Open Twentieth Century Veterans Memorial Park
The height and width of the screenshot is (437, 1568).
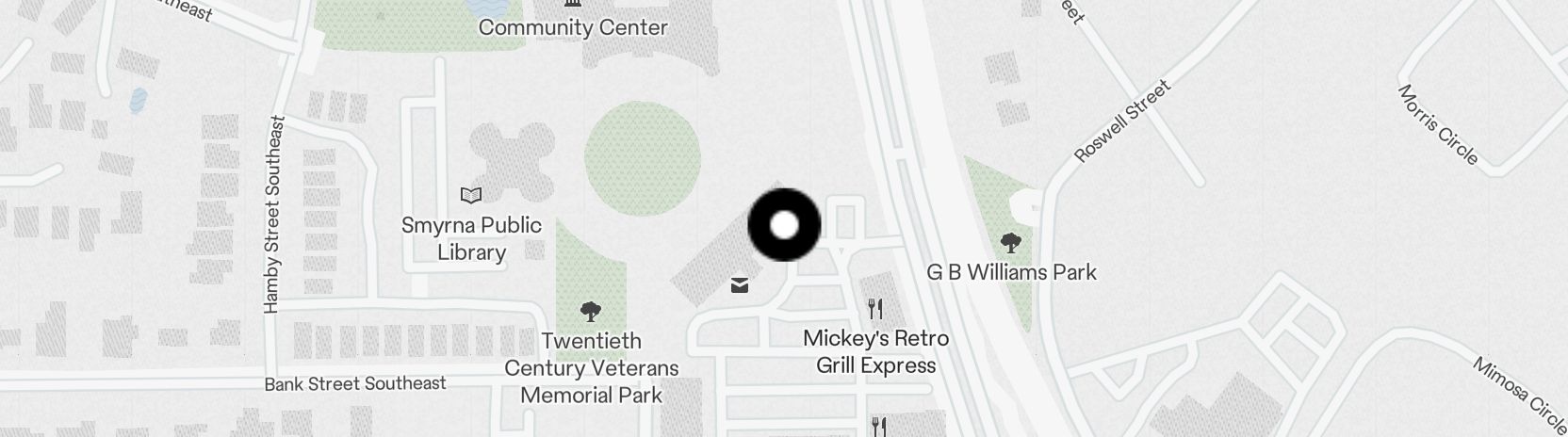point(591,311)
